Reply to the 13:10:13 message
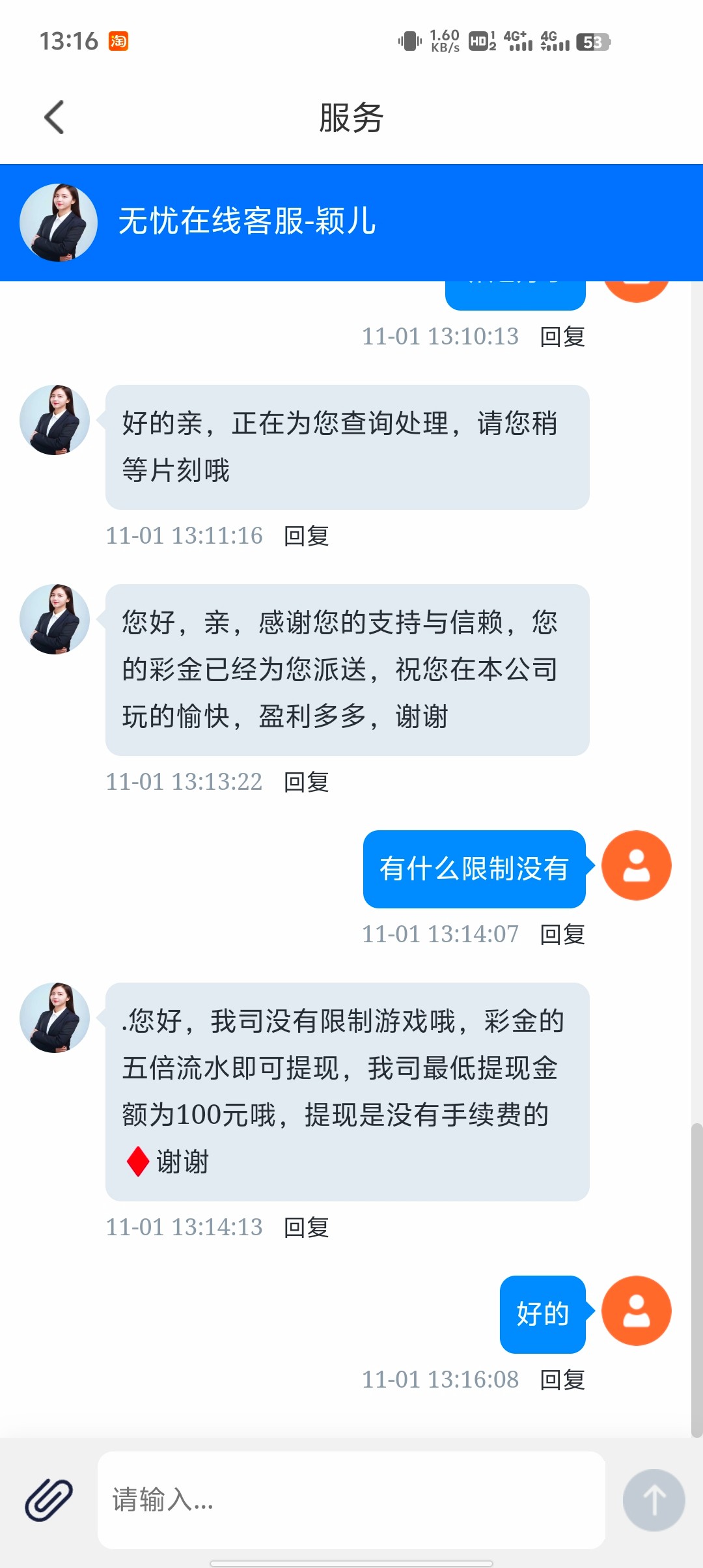The image size is (703, 1568). [562, 337]
